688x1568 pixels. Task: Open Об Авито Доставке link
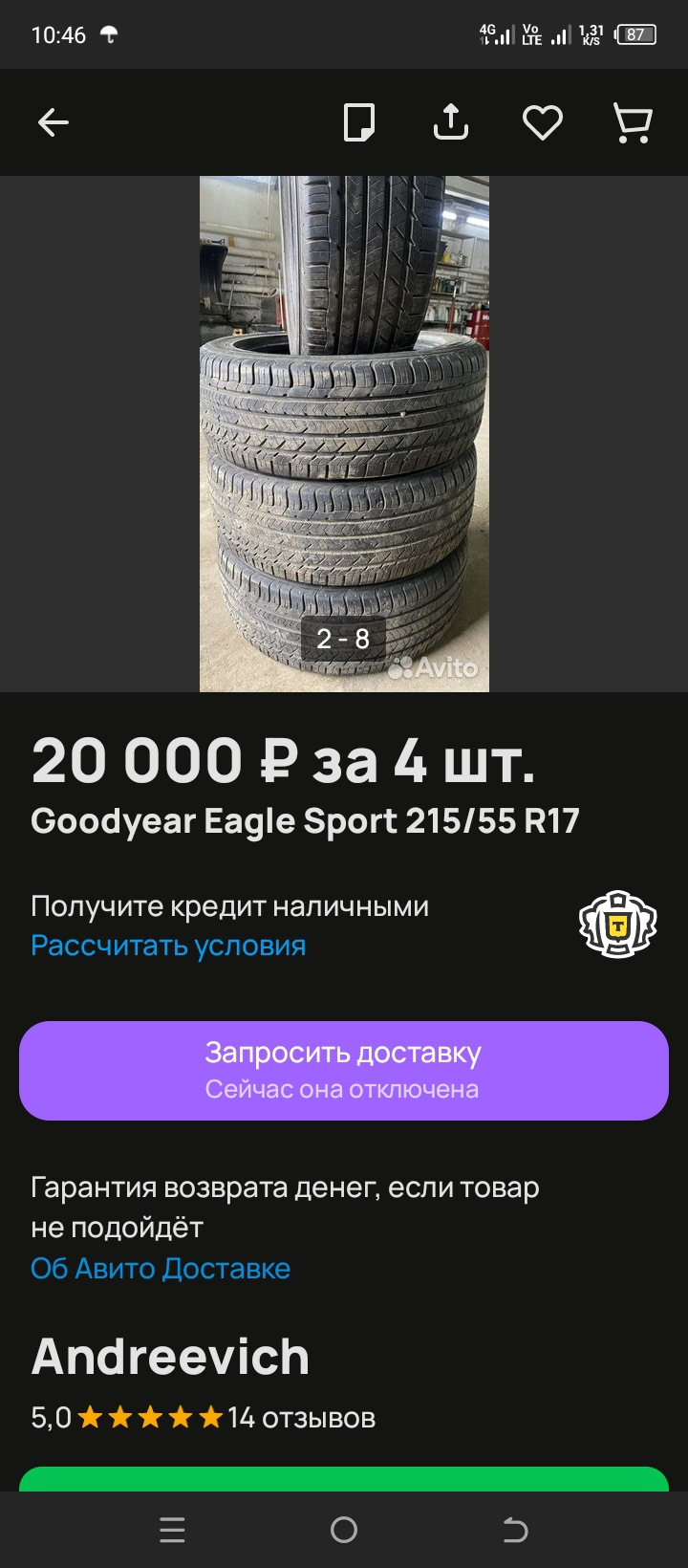click(x=161, y=1269)
